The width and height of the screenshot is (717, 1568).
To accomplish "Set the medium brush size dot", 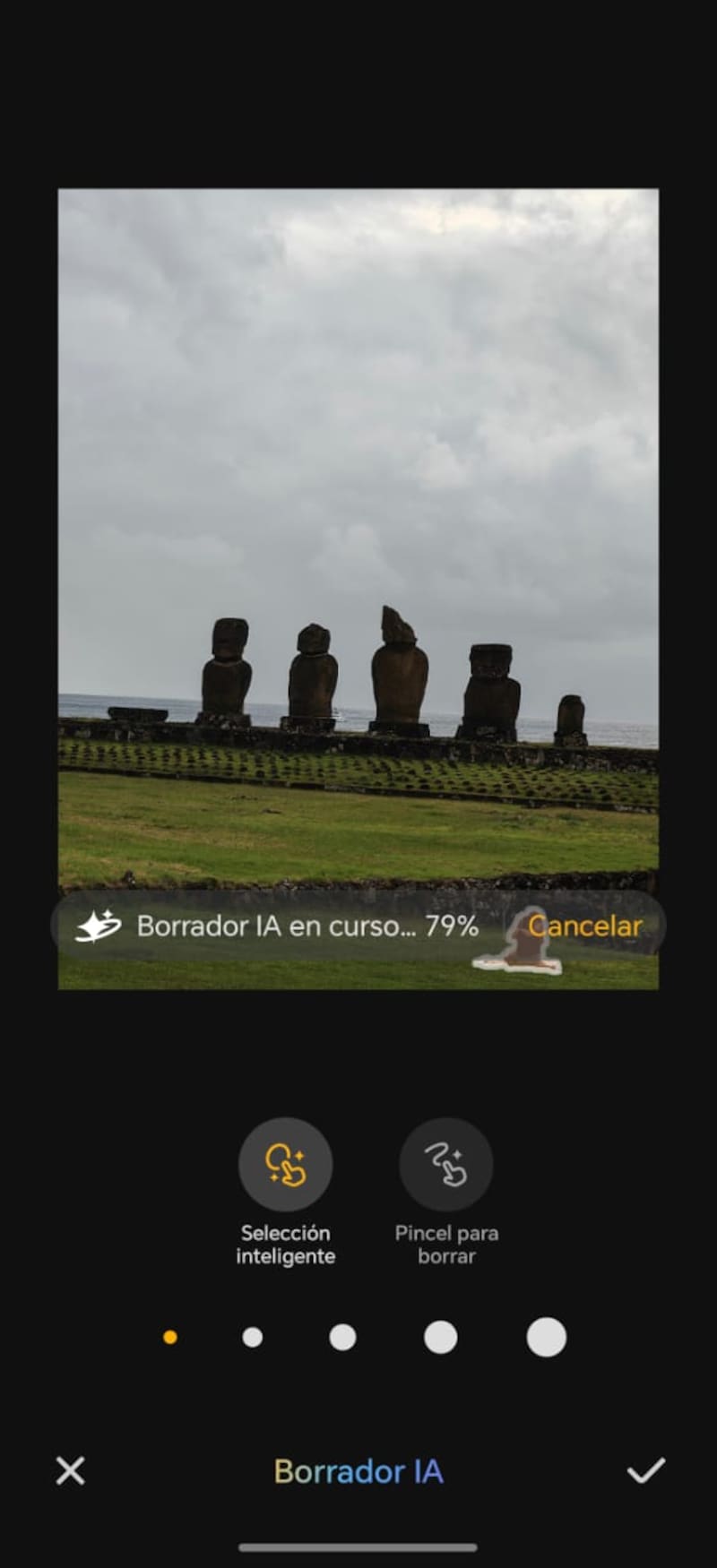I will 342,1338.
